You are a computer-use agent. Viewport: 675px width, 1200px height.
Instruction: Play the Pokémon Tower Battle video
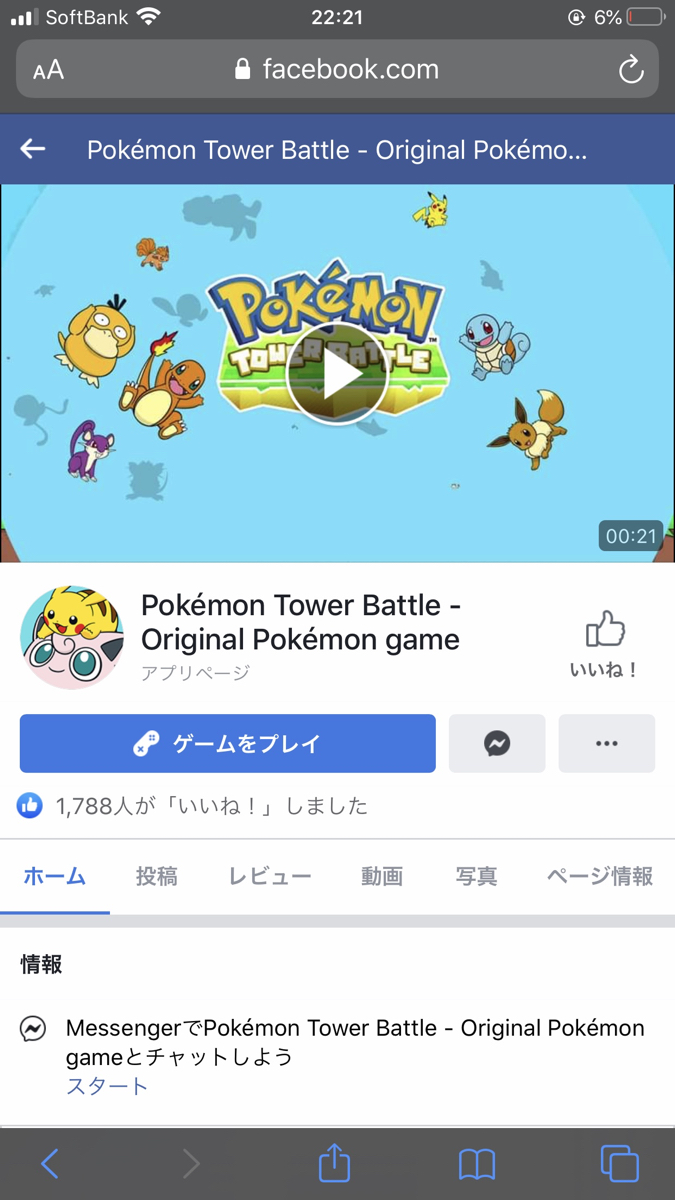pos(337,374)
